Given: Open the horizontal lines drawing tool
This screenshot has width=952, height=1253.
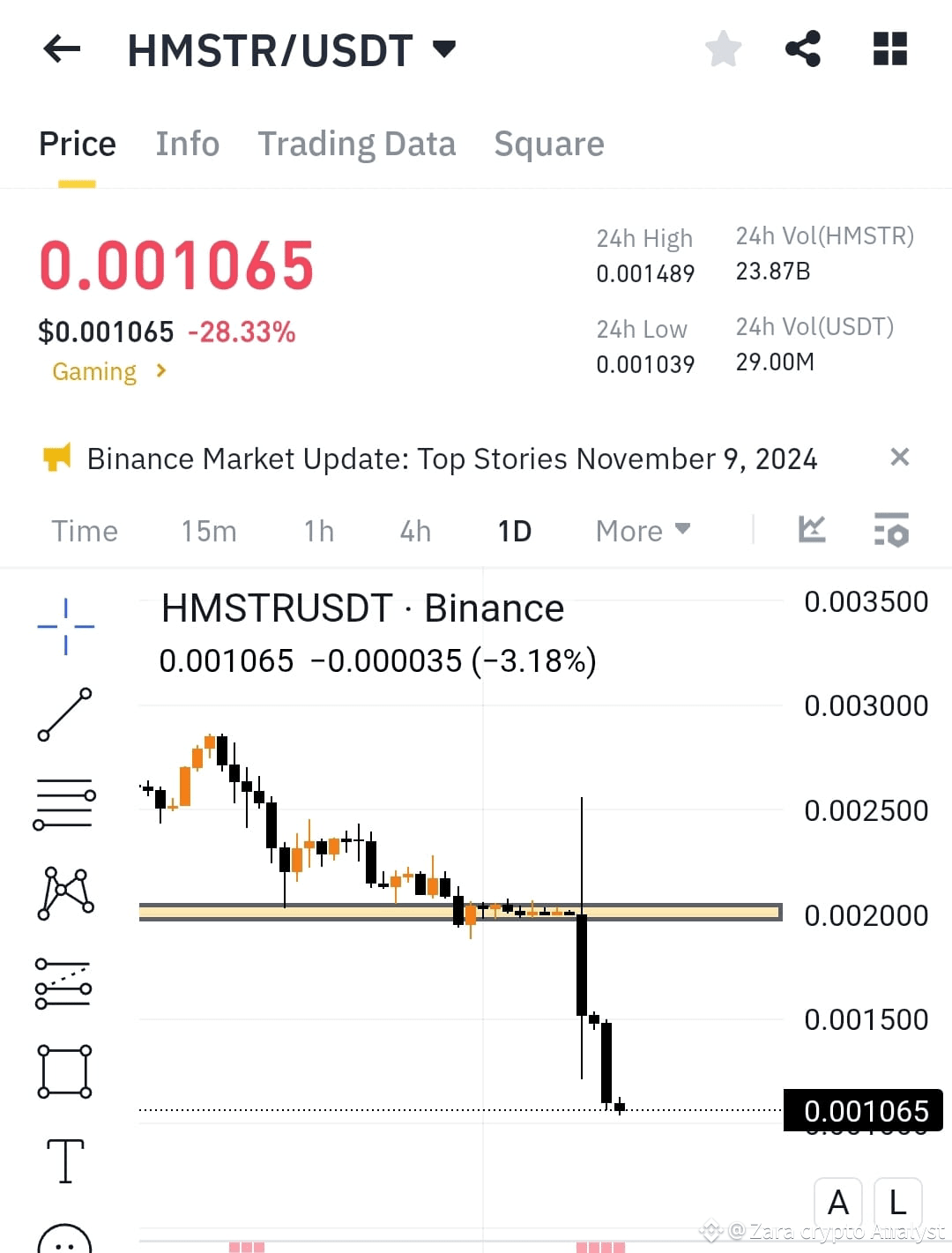Looking at the screenshot, I should (x=65, y=802).
